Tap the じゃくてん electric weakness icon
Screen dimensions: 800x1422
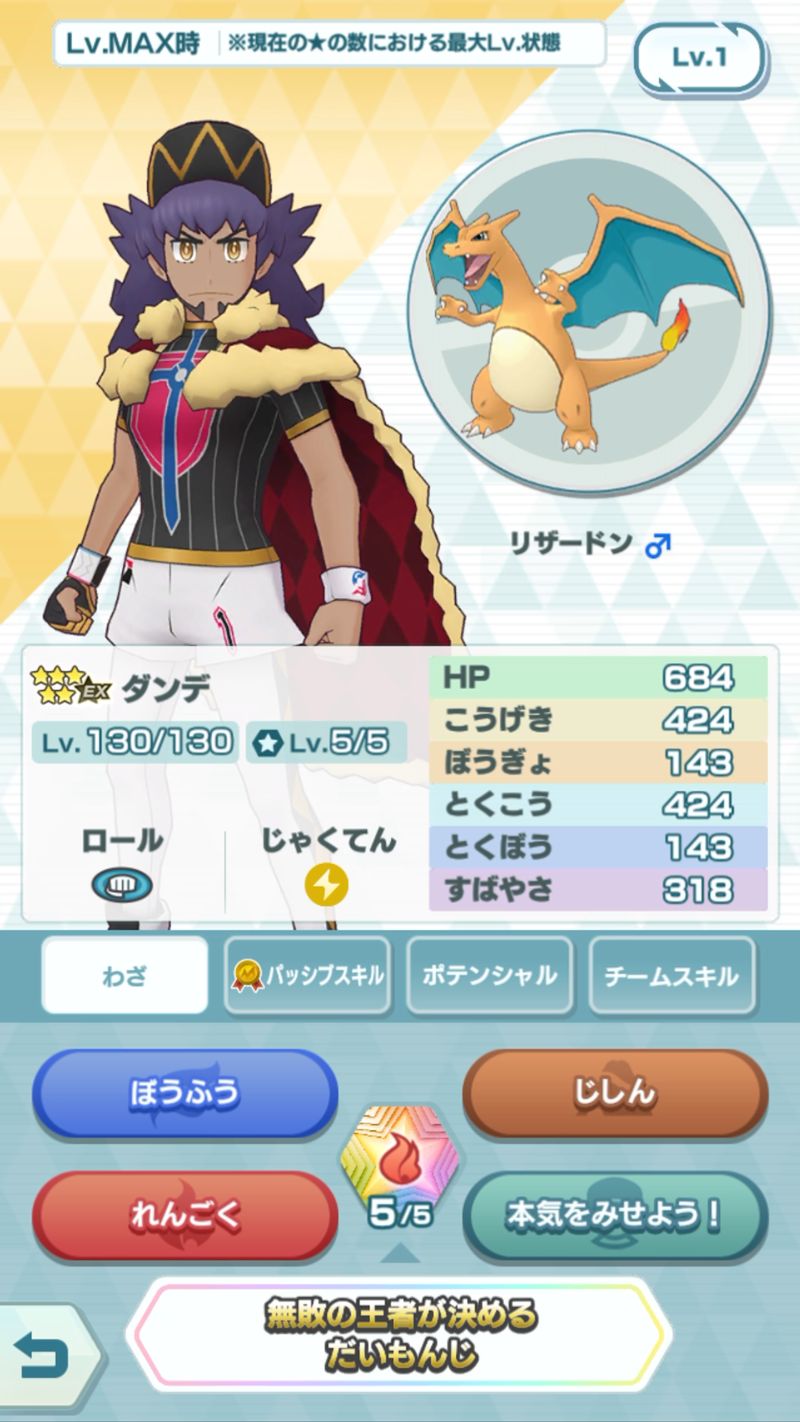[x=326, y=884]
